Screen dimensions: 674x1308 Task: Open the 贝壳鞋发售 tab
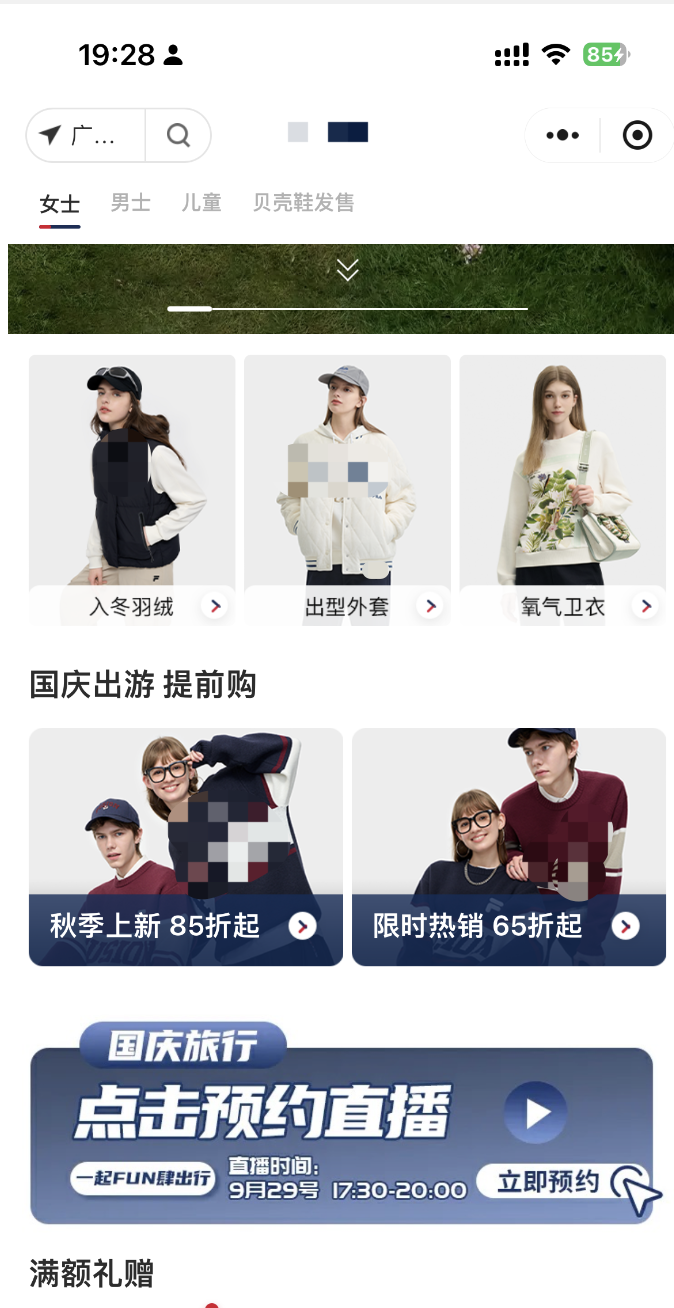(303, 203)
